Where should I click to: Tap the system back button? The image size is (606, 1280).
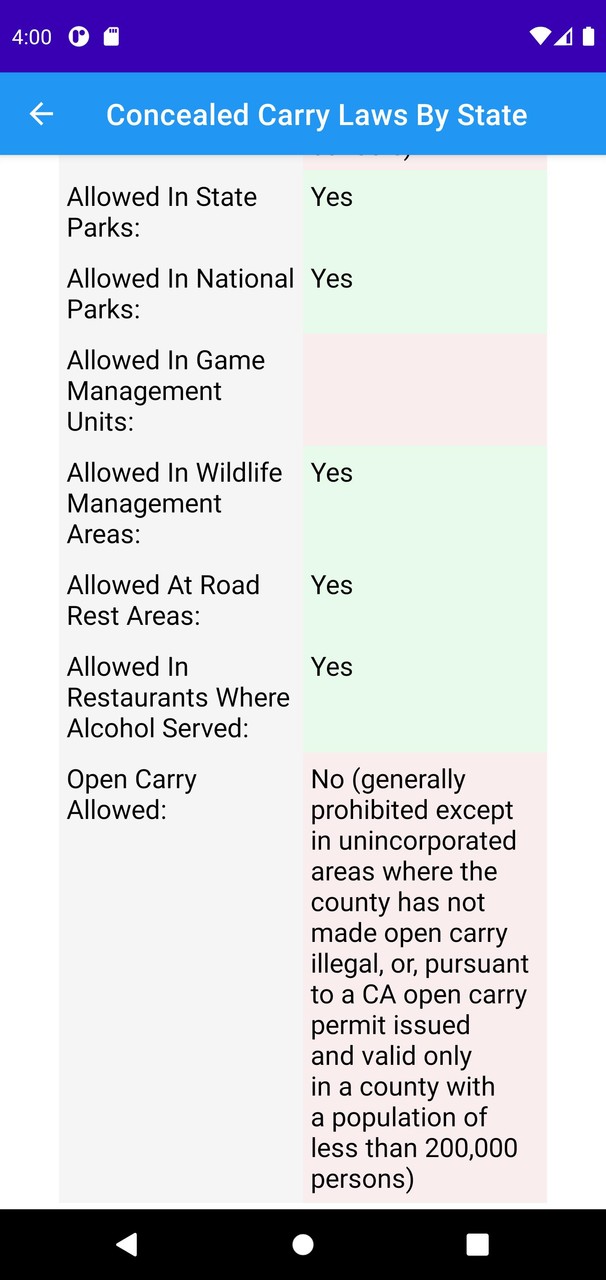(127, 1243)
